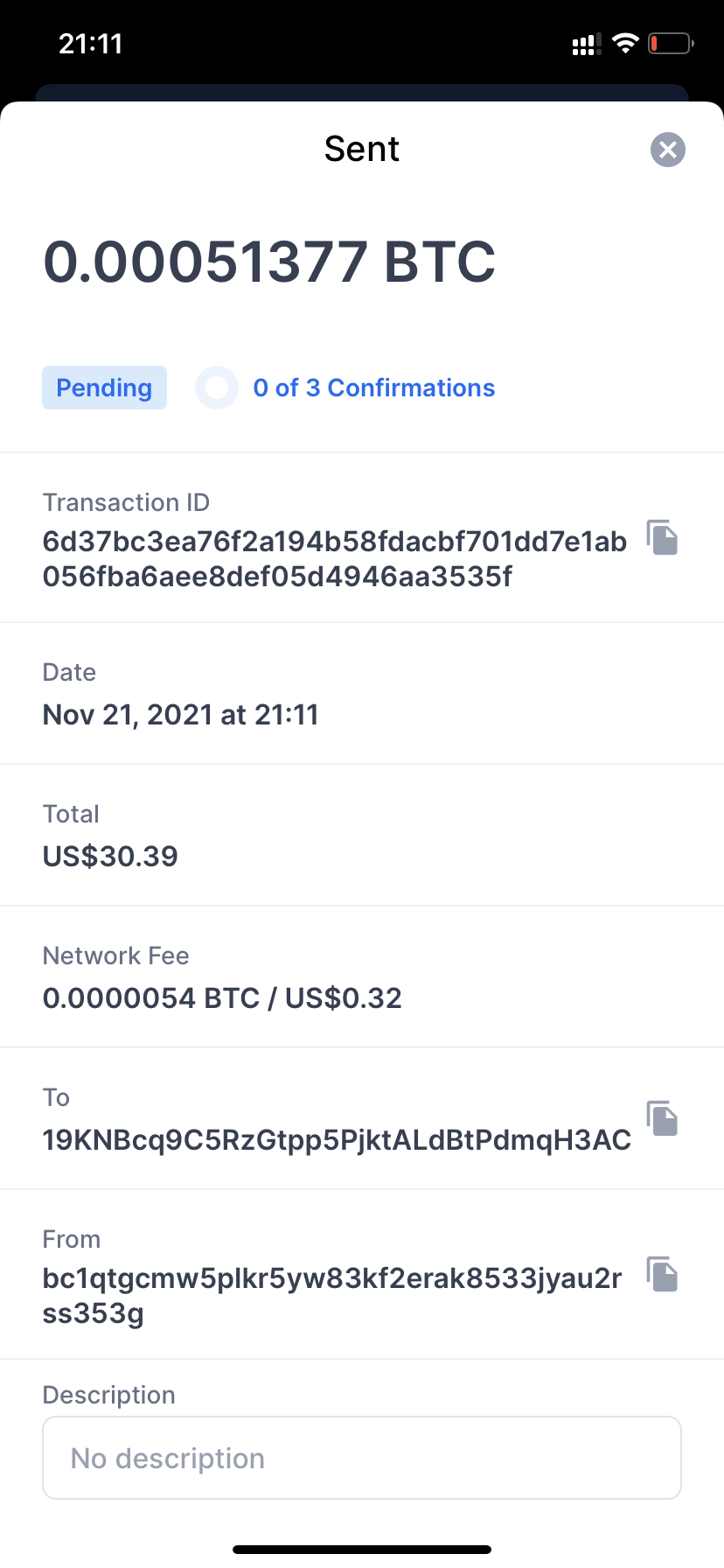This screenshot has height=1568, width=724.
Task: Tap the Description text field
Action: pyautogui.click(x=362, y=1458)
